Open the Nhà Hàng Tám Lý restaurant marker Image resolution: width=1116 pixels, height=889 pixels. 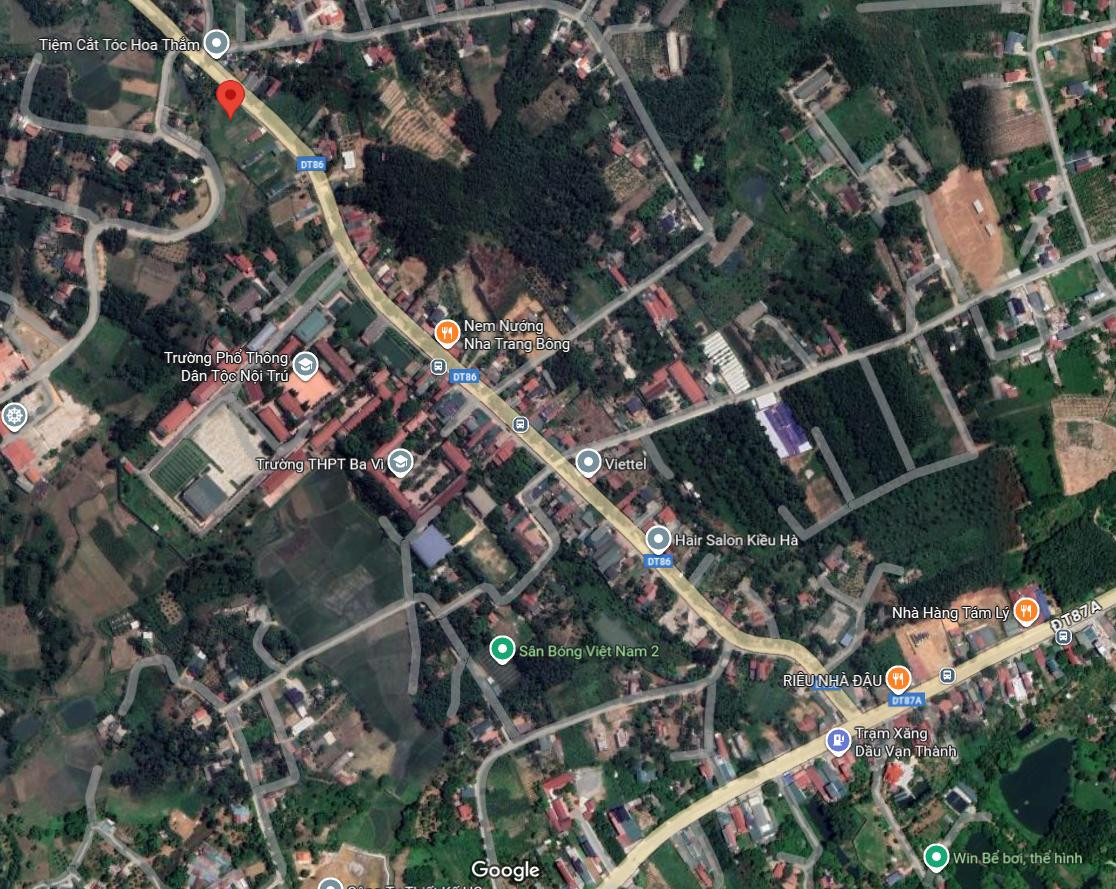point(1025,610)
